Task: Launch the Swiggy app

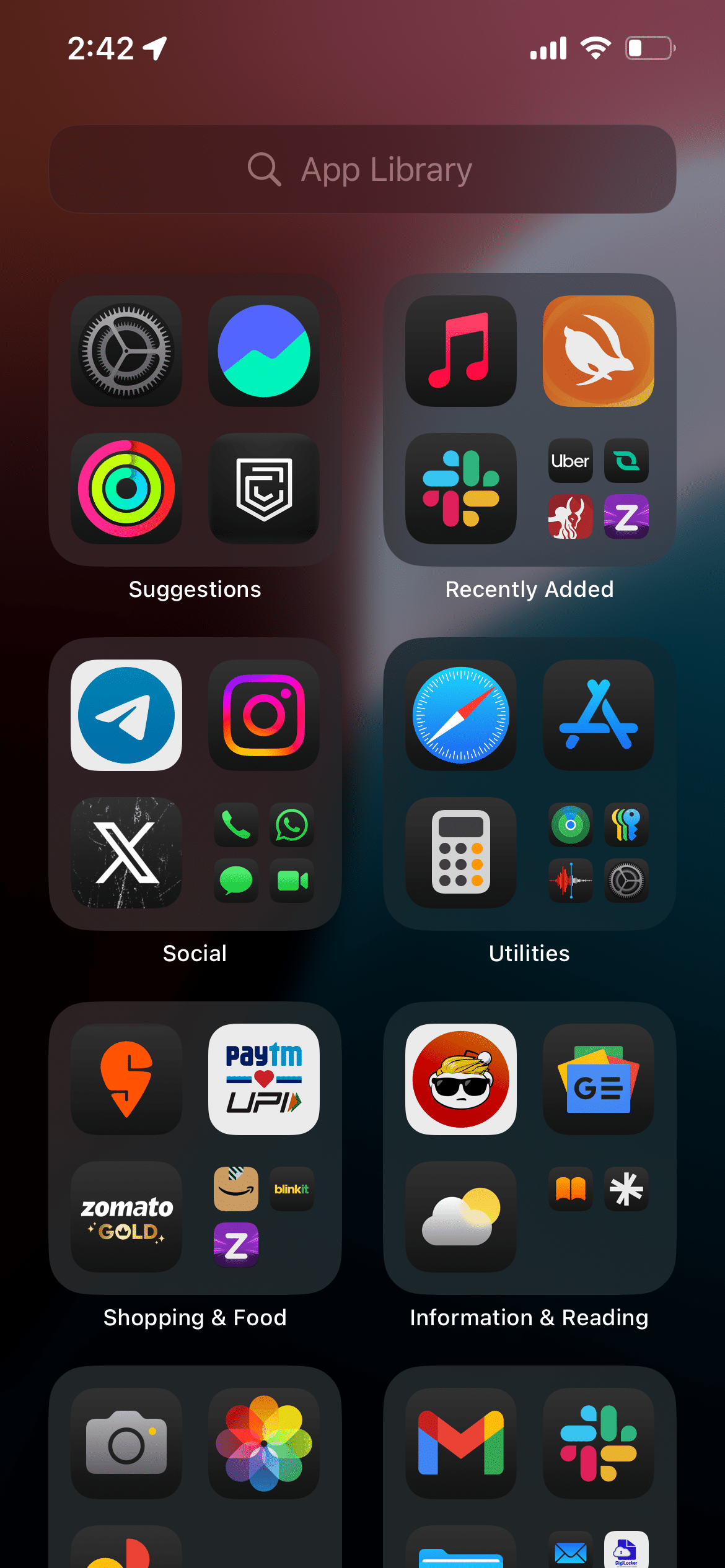Action: pos(126,1079)
